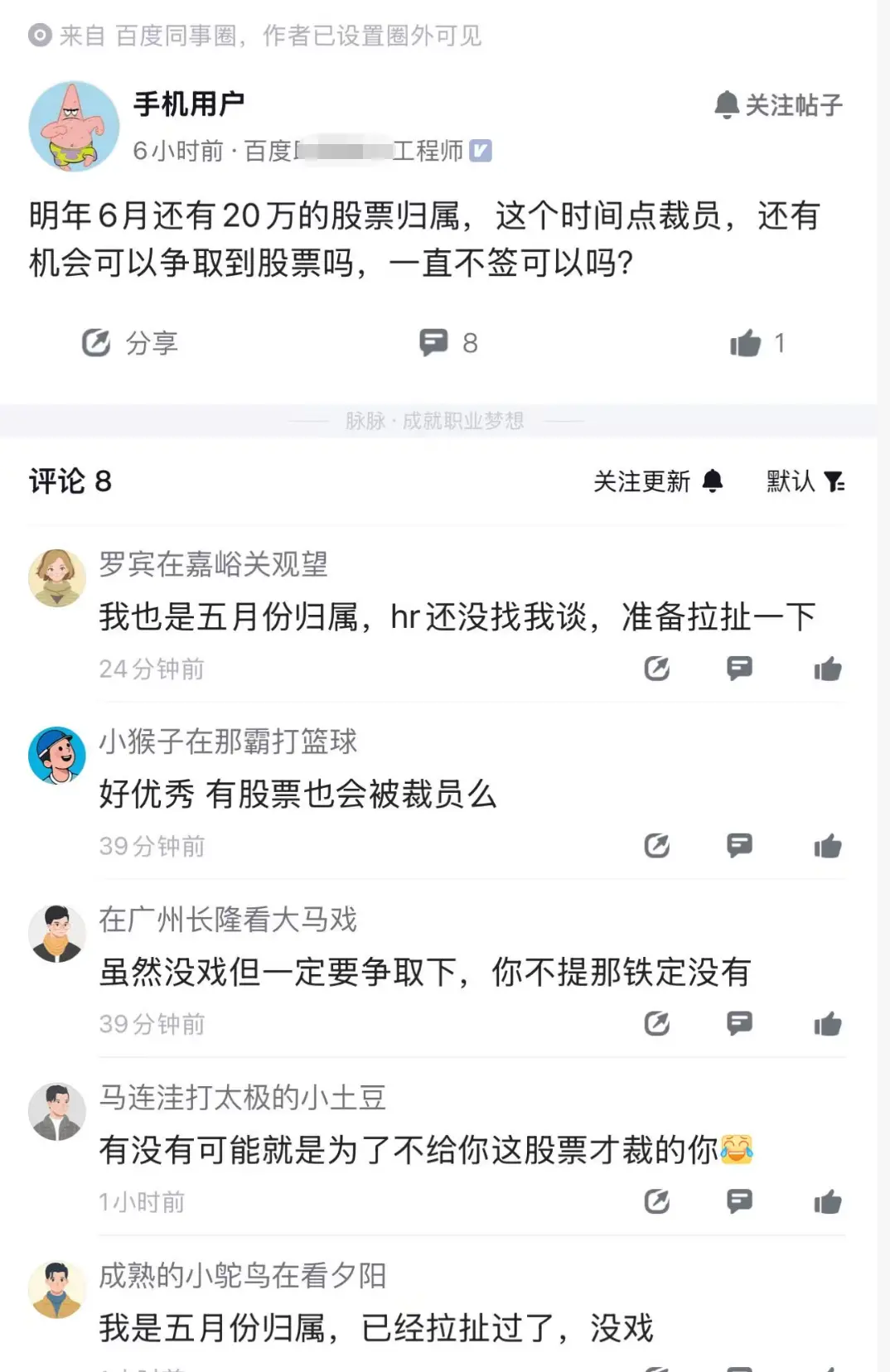The width and height of the screenshot is (890, 1372).
Task: Share 在广州长隆看大马戏's comment
Action: (657, 1023)
